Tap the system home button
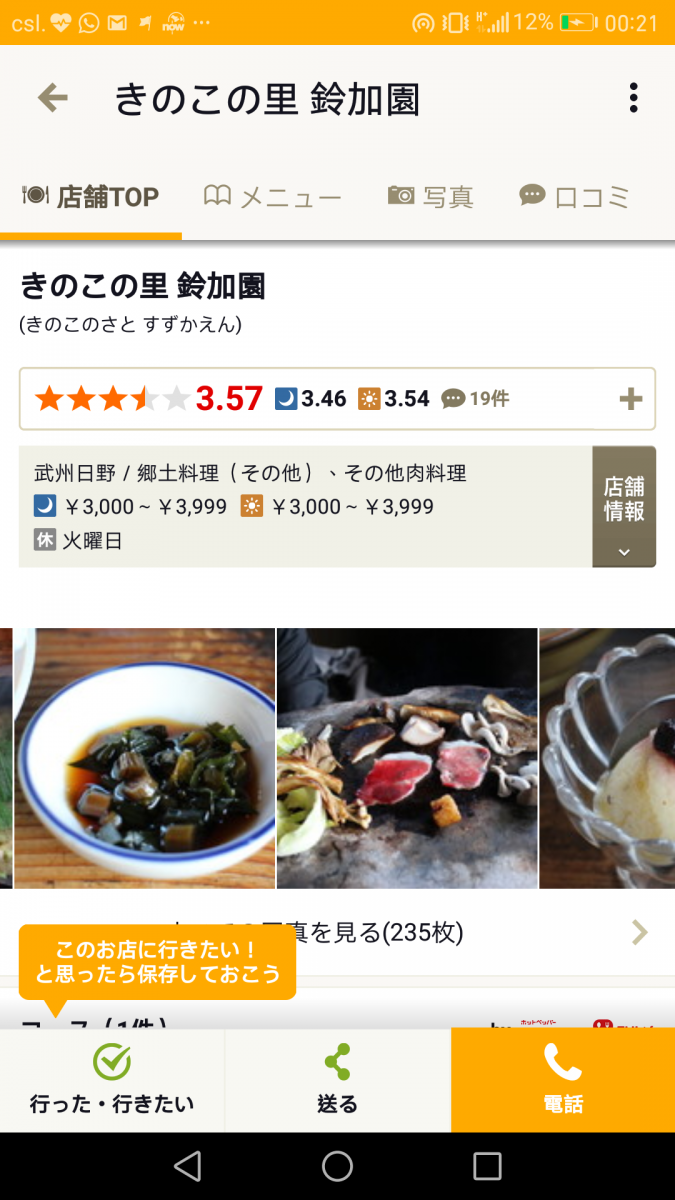The image size is (675, 1200). point(337,1166)
